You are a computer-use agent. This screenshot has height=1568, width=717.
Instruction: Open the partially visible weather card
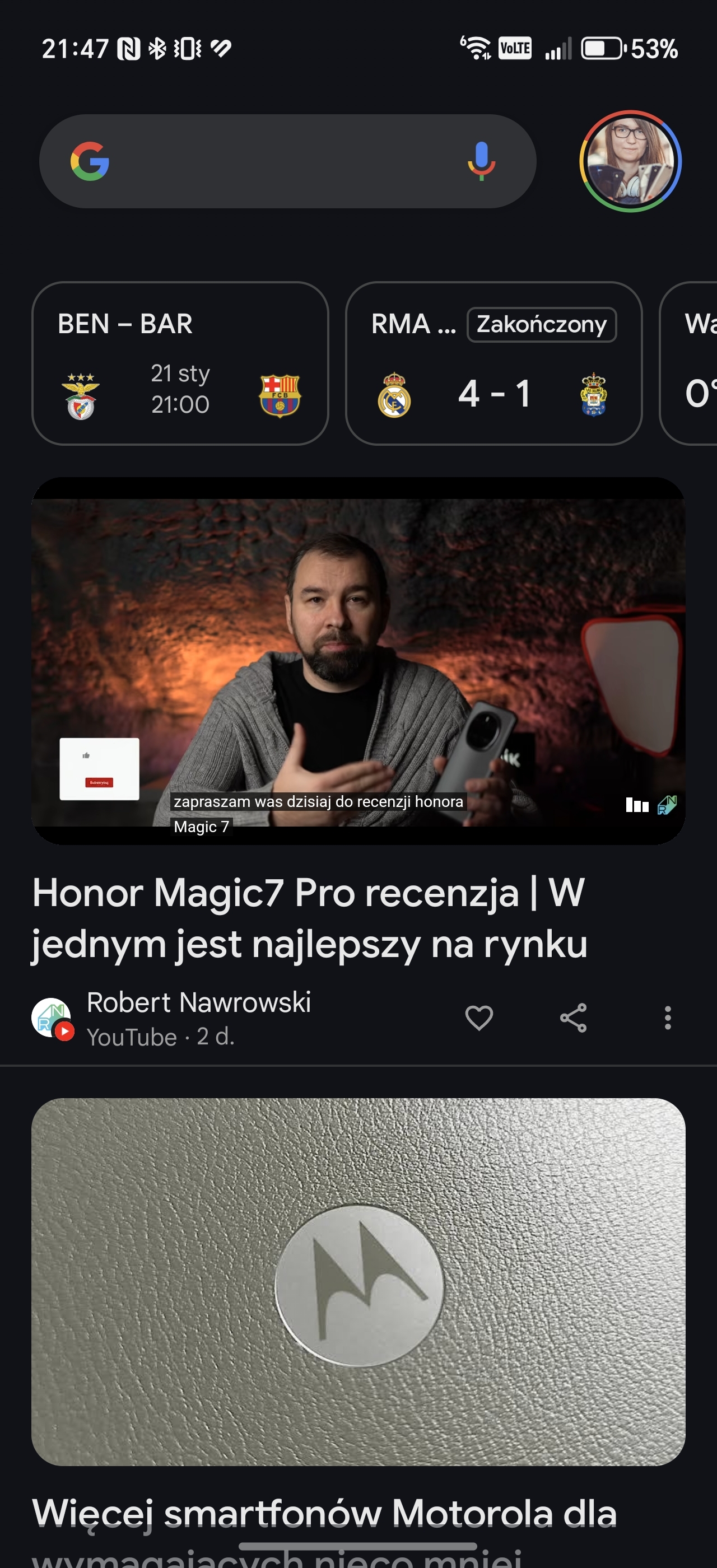coord(694,363)
